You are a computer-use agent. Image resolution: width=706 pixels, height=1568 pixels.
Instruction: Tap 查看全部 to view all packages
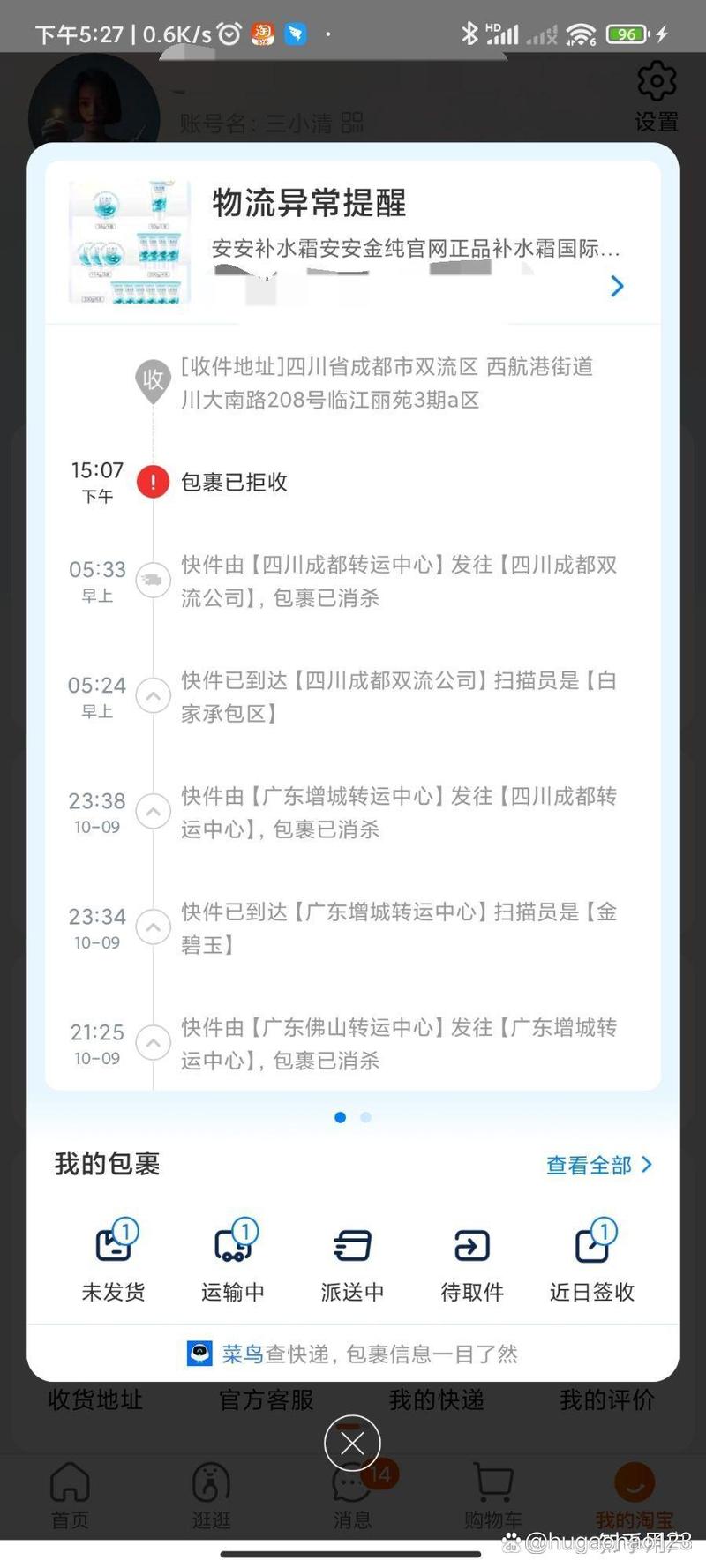coord(598,1165)
